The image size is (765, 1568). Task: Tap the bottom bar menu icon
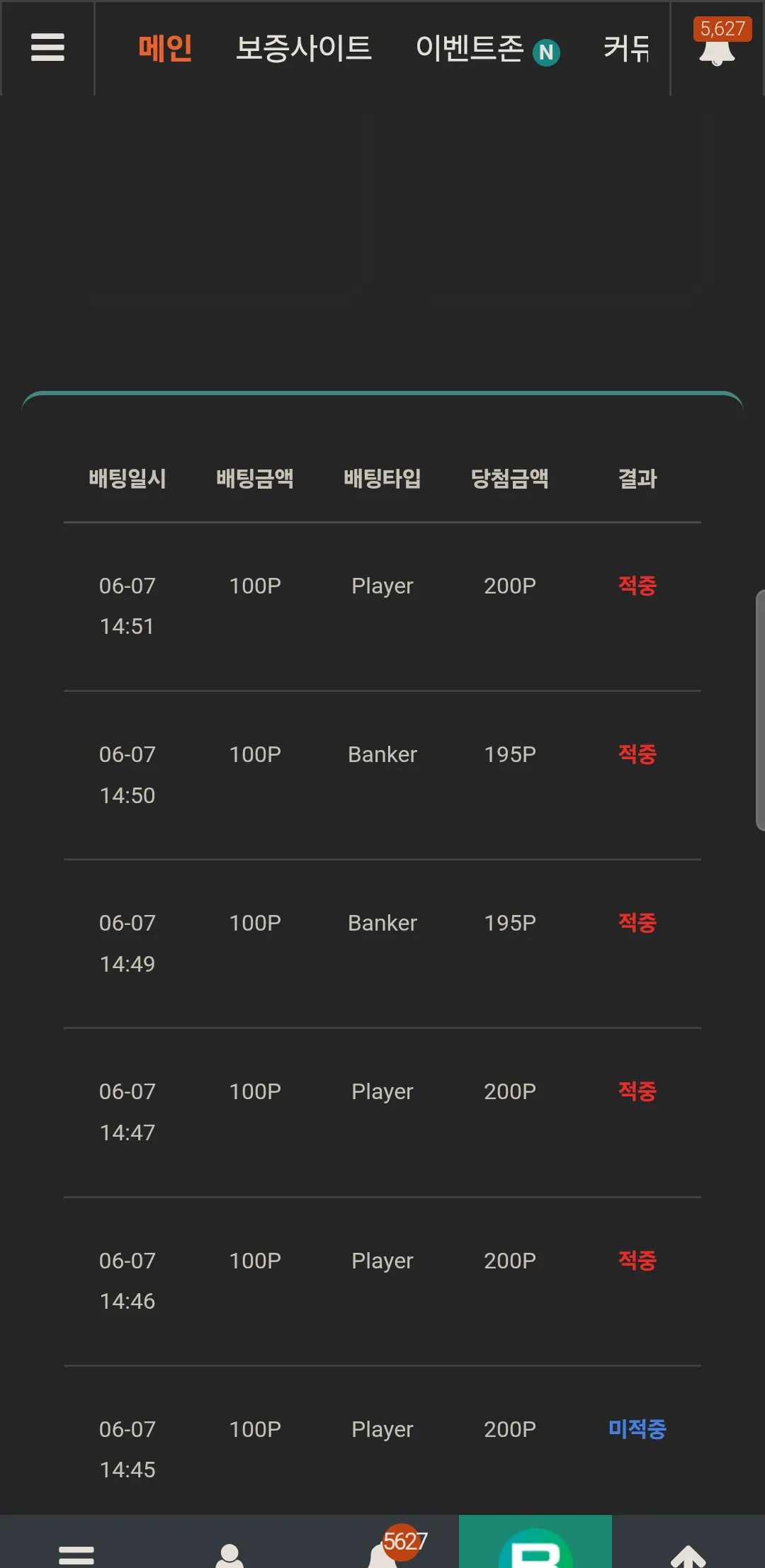click(x=76, y=1555)
